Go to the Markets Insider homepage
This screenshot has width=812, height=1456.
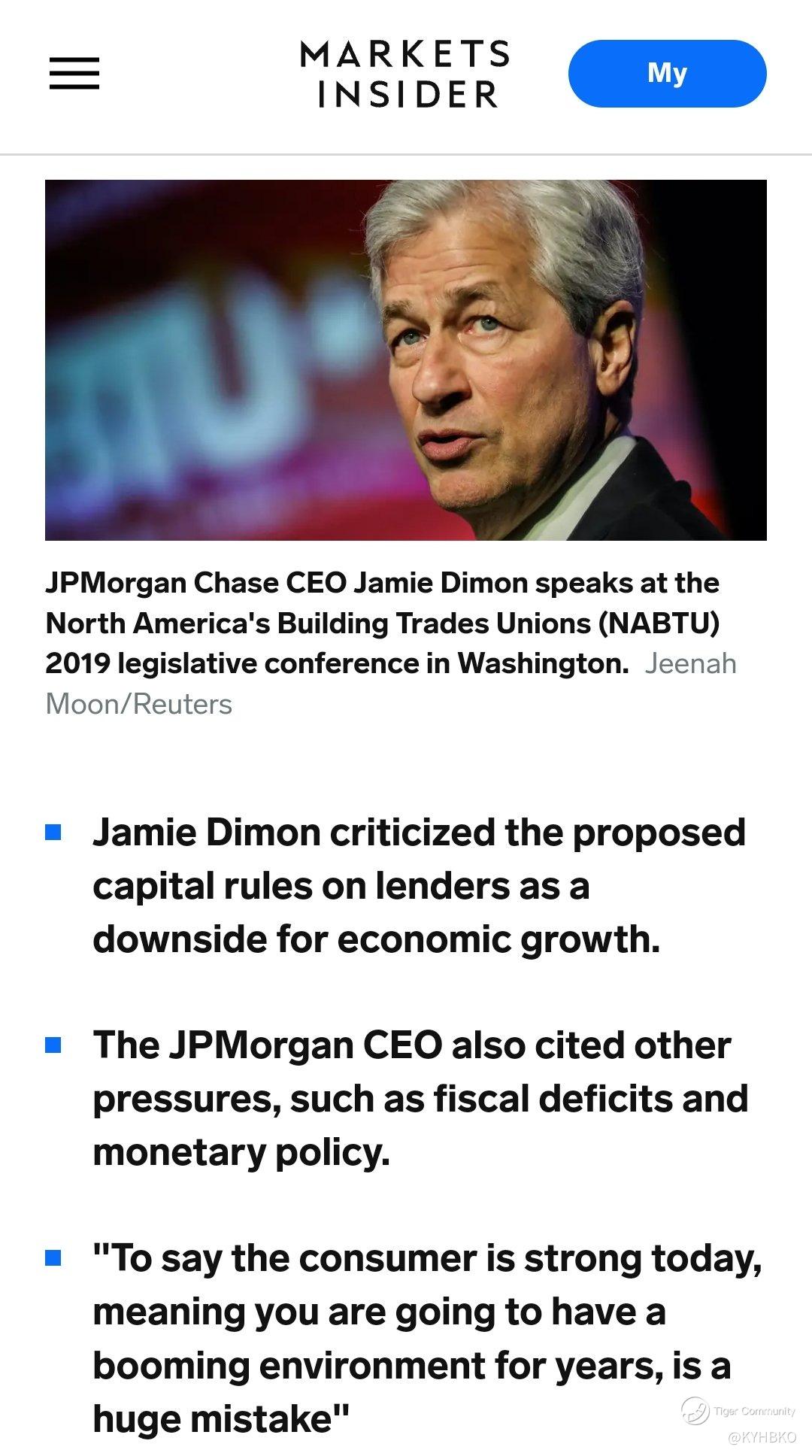(x=405, y=74)
